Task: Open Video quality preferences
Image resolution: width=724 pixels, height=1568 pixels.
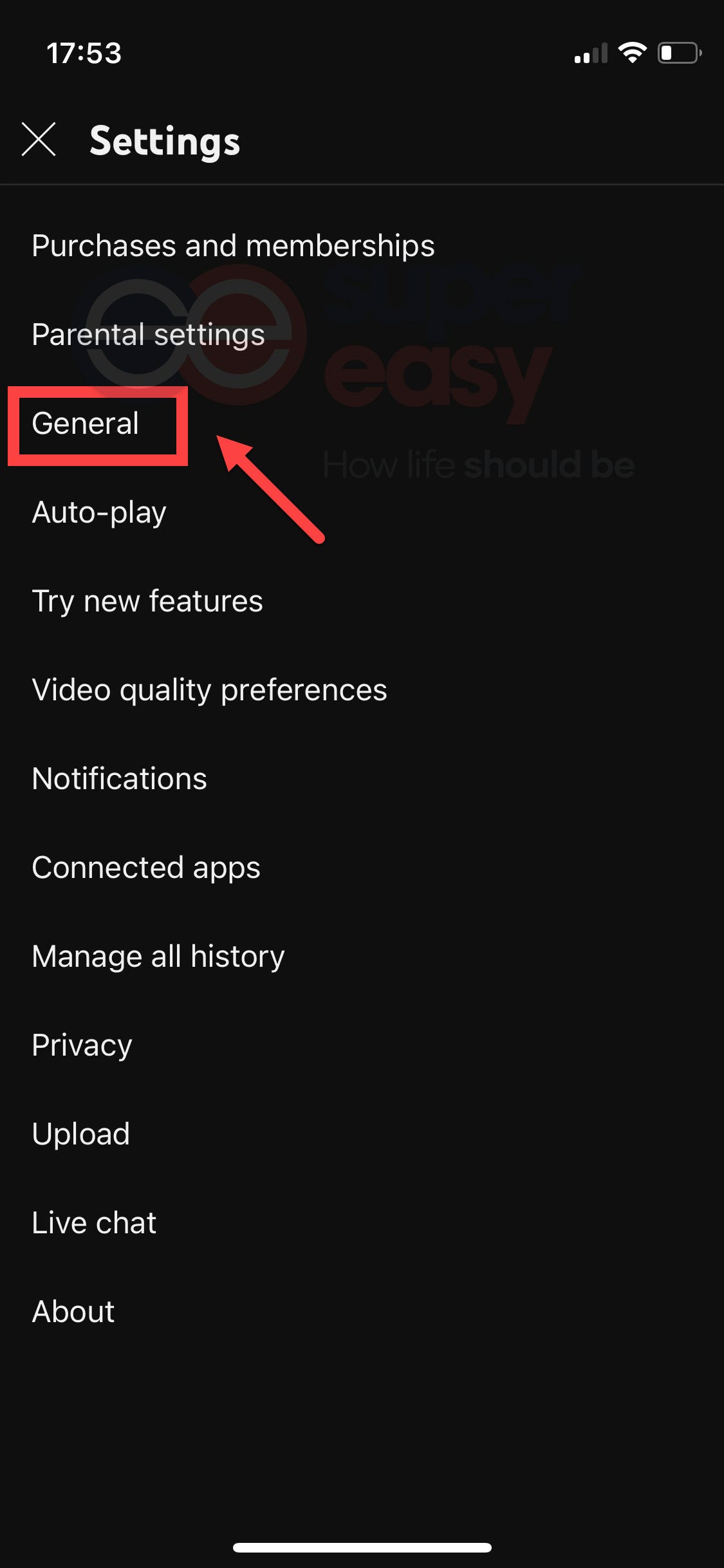Action: tap(362, 690)
